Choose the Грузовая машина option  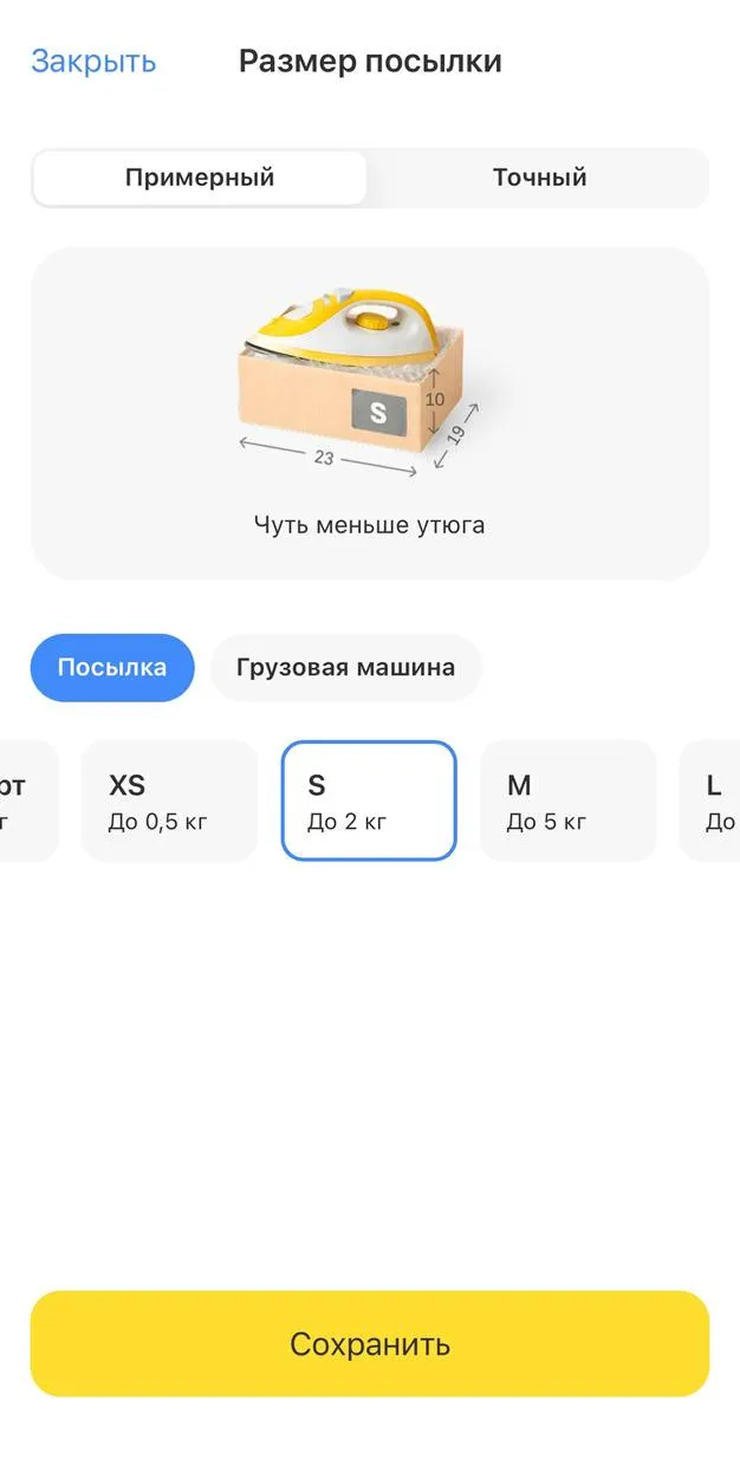pos(345,667)
